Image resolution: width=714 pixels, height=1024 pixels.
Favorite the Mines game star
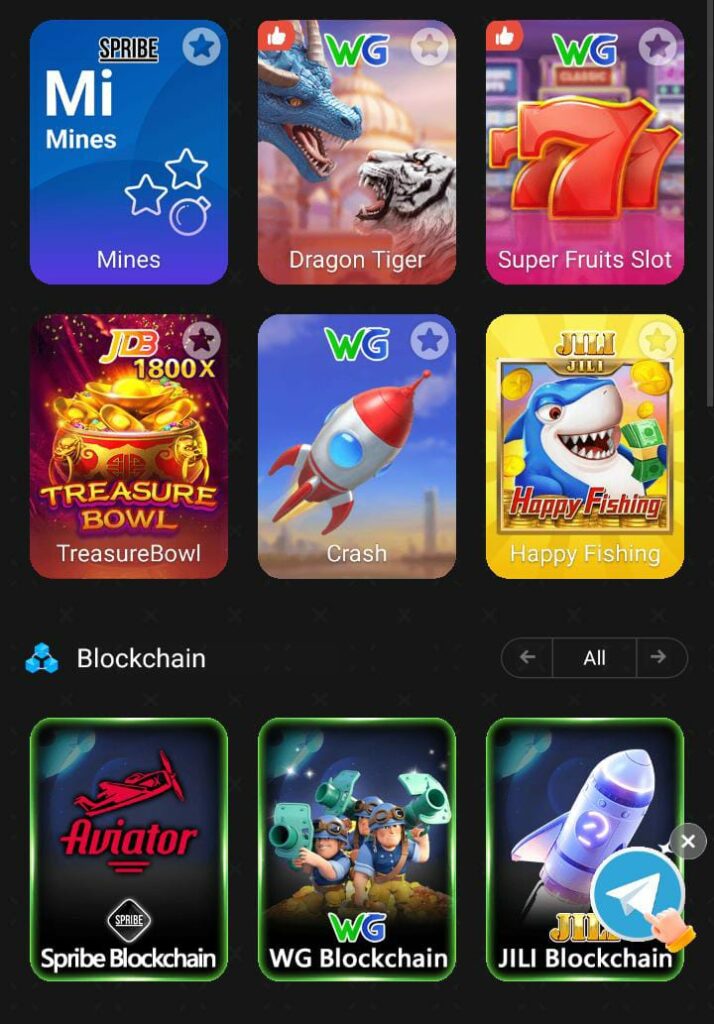pyautogui.click(x=201, y=46)
